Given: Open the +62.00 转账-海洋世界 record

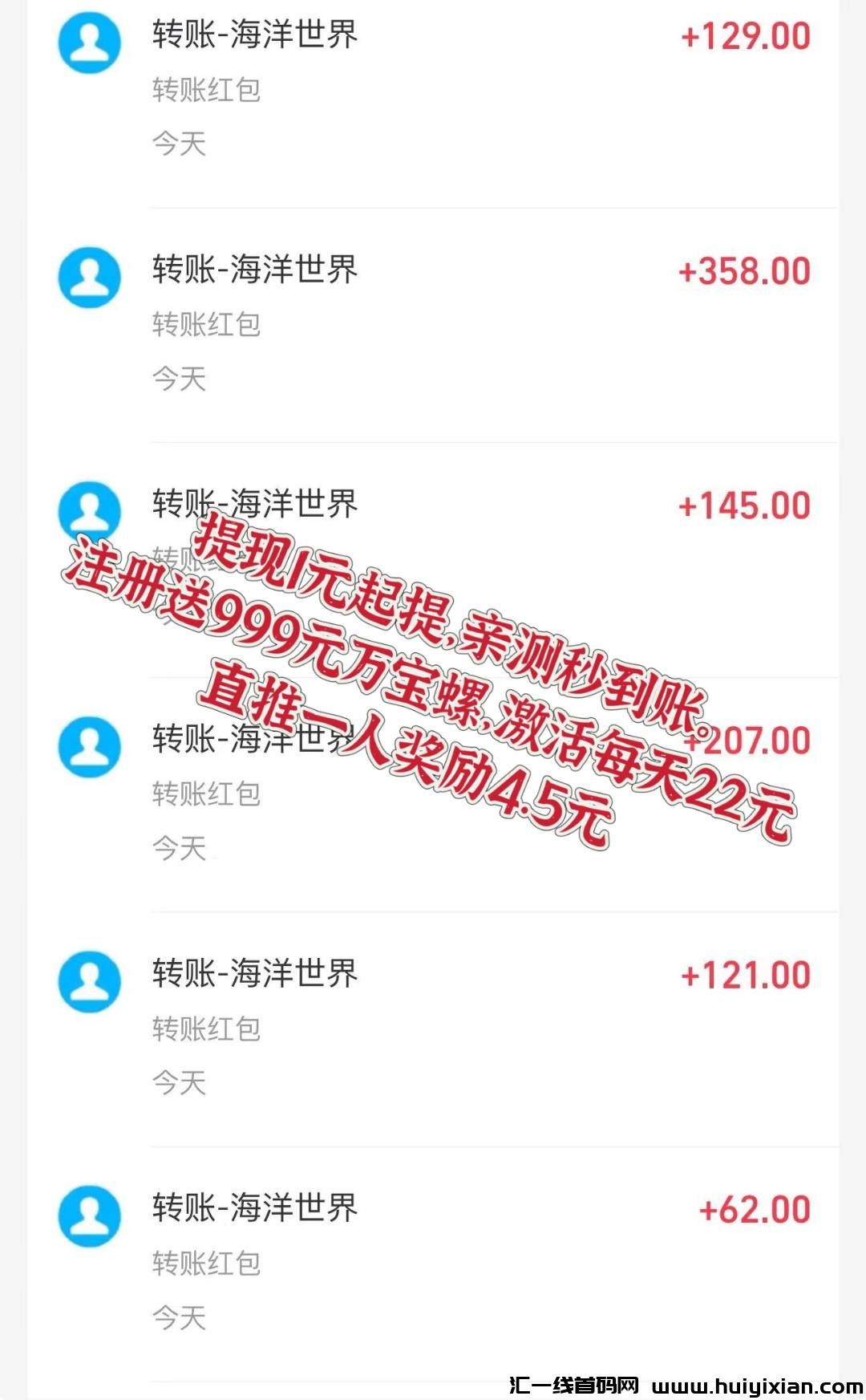Looking at the screenshot, I should coord(253,1206).
